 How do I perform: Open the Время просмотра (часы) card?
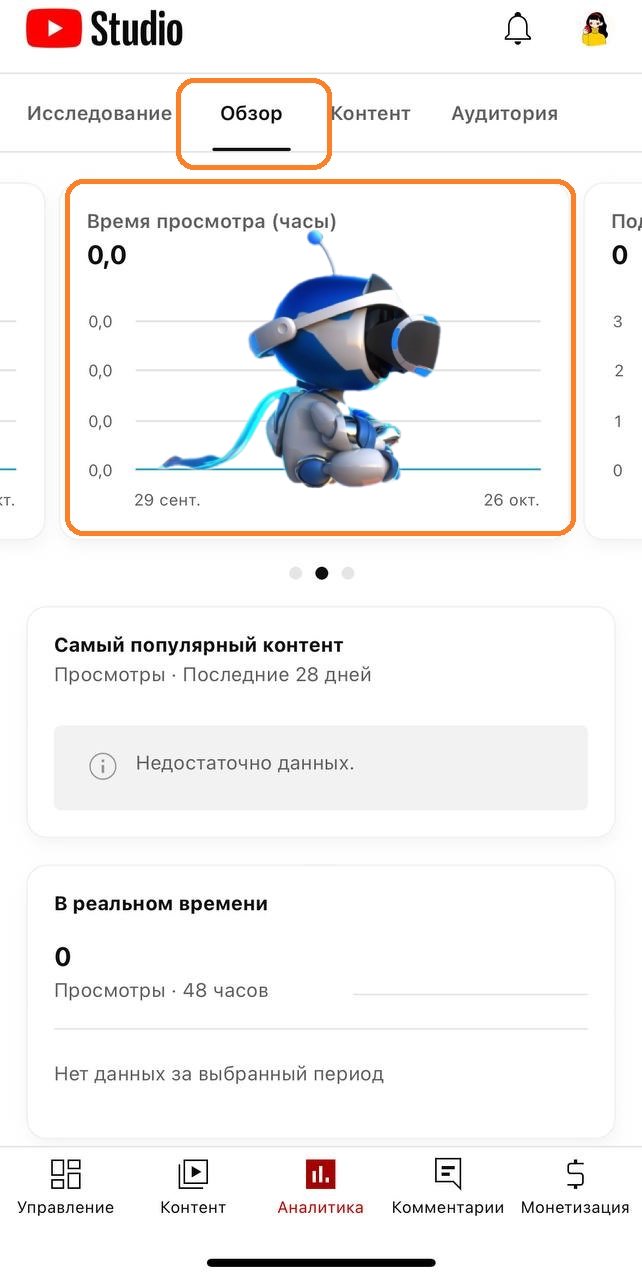click(x=320, y=357)
